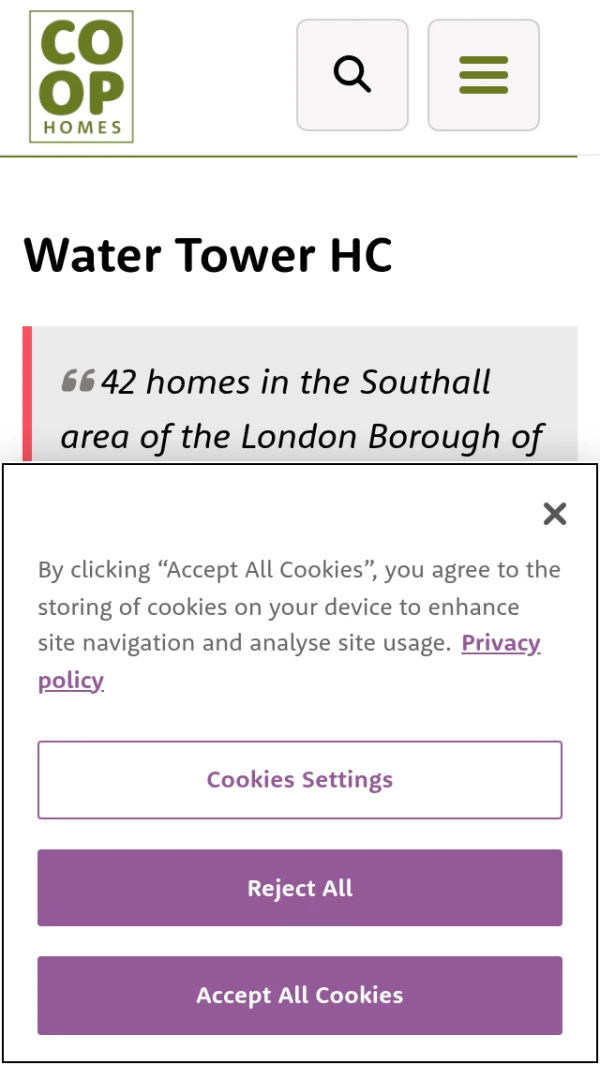Accept all cookies

[300, 995]
